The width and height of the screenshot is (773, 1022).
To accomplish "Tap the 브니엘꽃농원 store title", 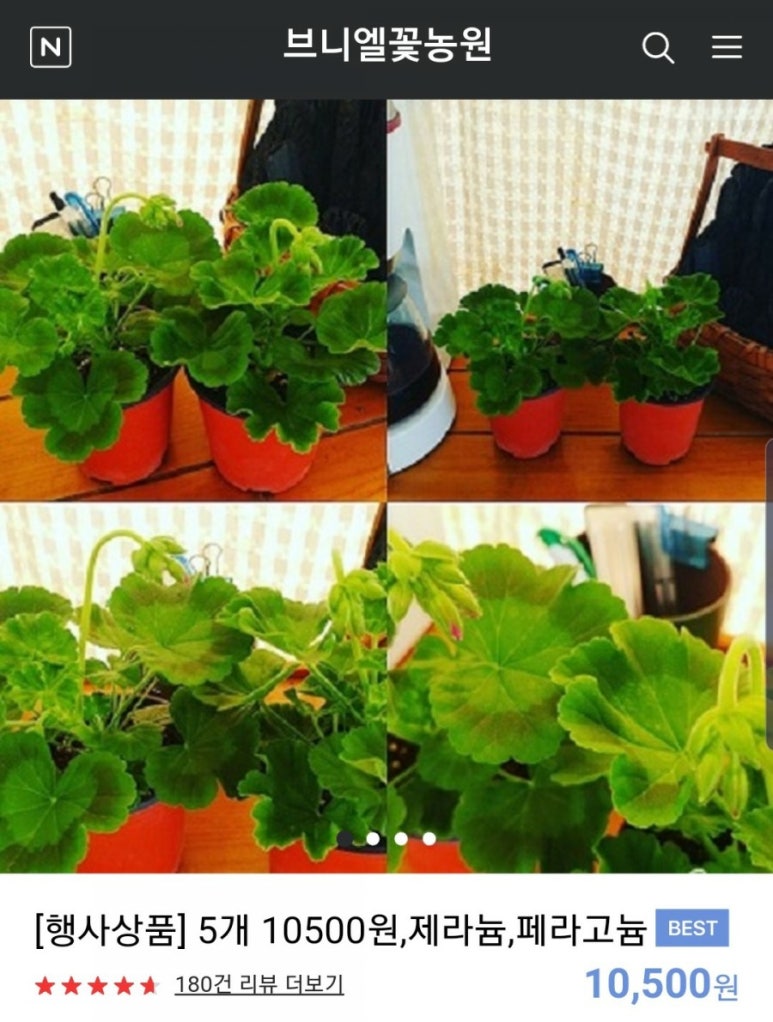I will [x=387, y=46].
